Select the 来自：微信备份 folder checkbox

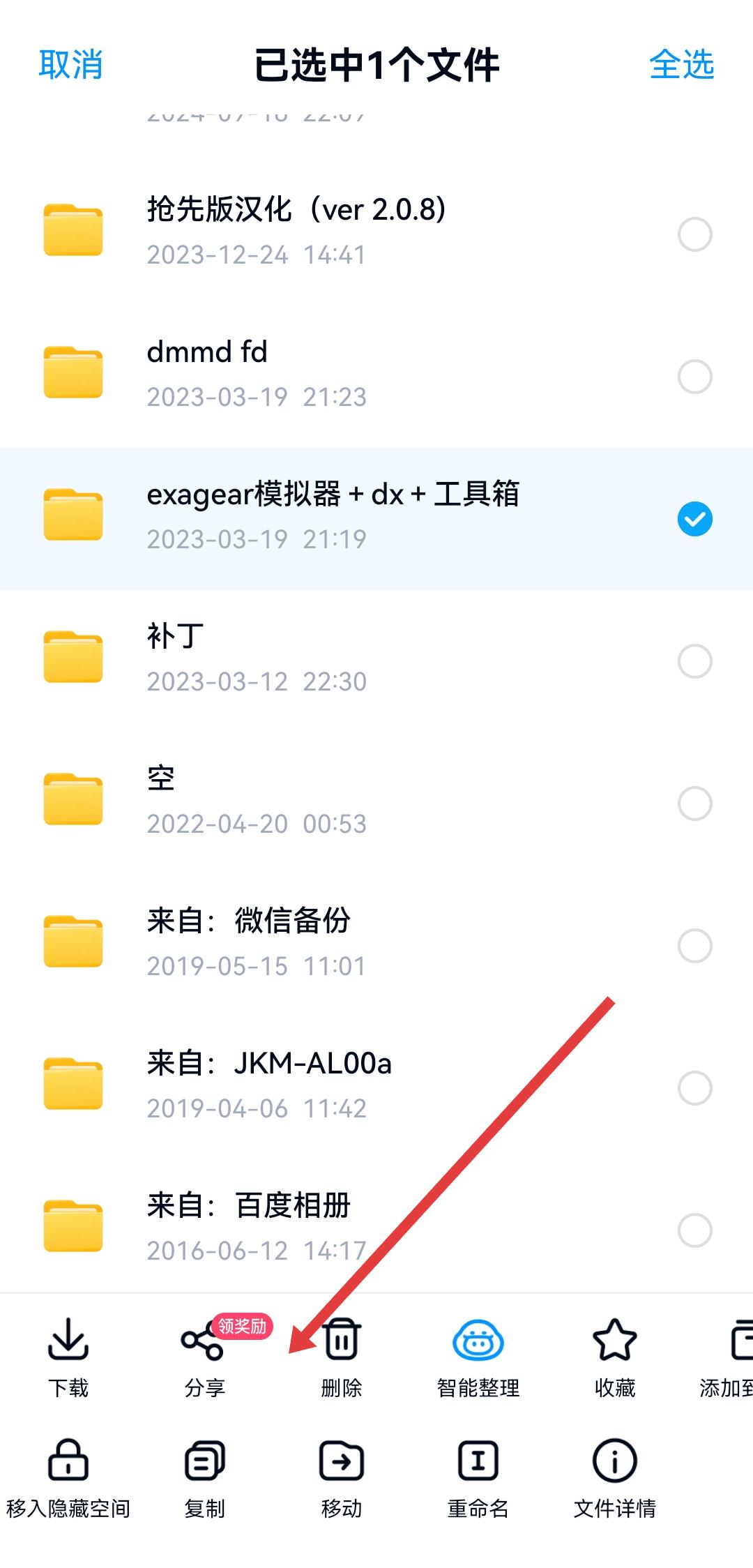694,946
